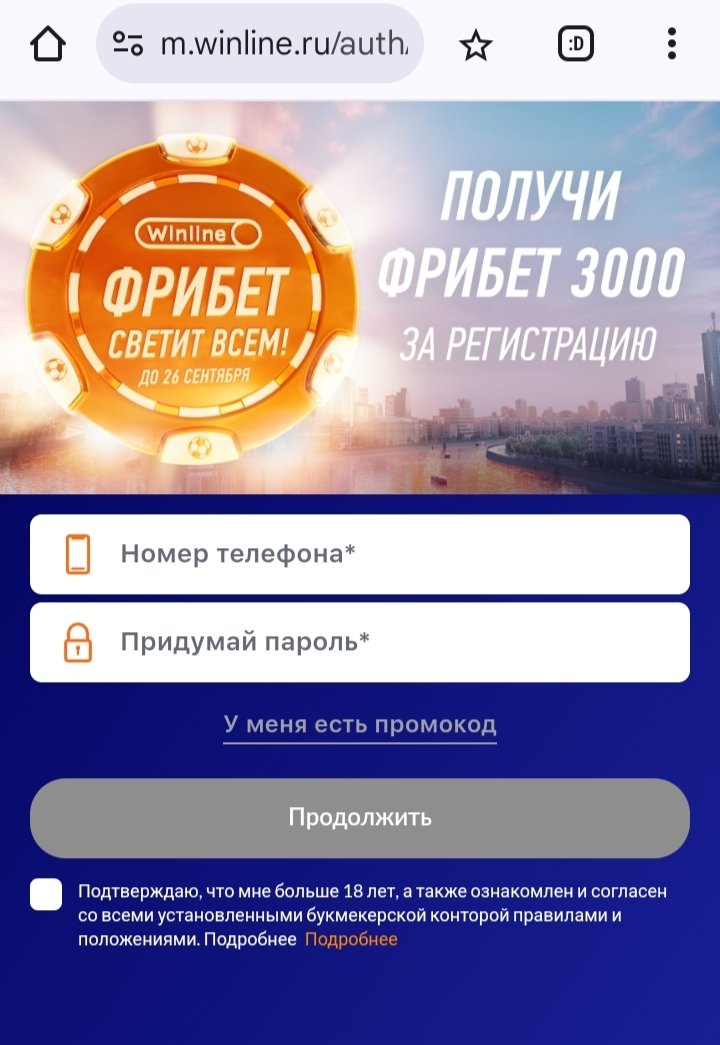The width and height of the screenshot is (720, 1045).
Task: Bookmark this page with the star
Action: point(475,44)
